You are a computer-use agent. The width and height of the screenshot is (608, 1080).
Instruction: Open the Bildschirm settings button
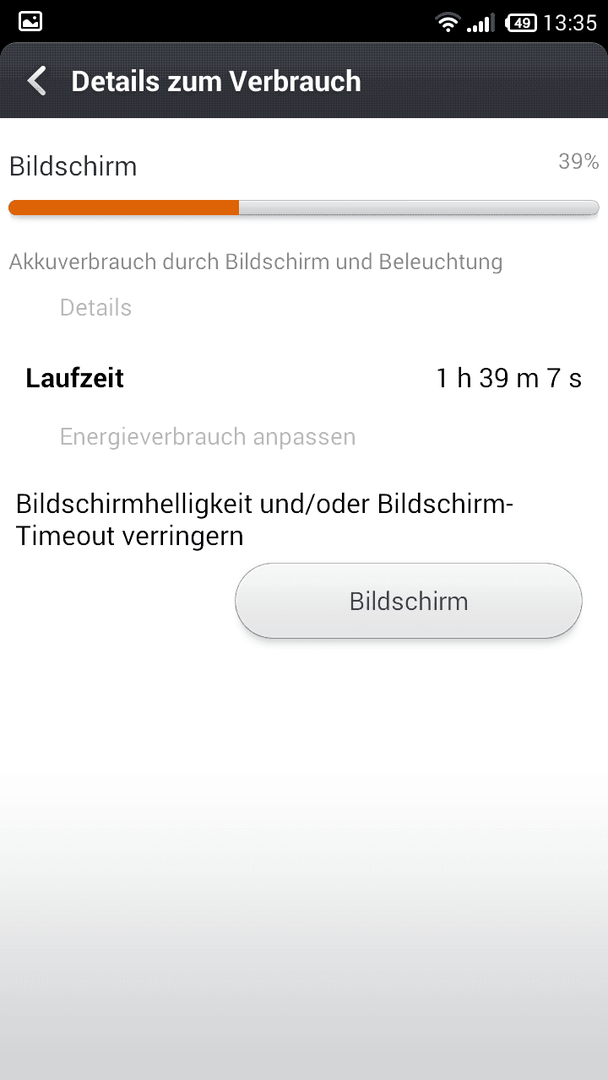(x=408, y=601)
